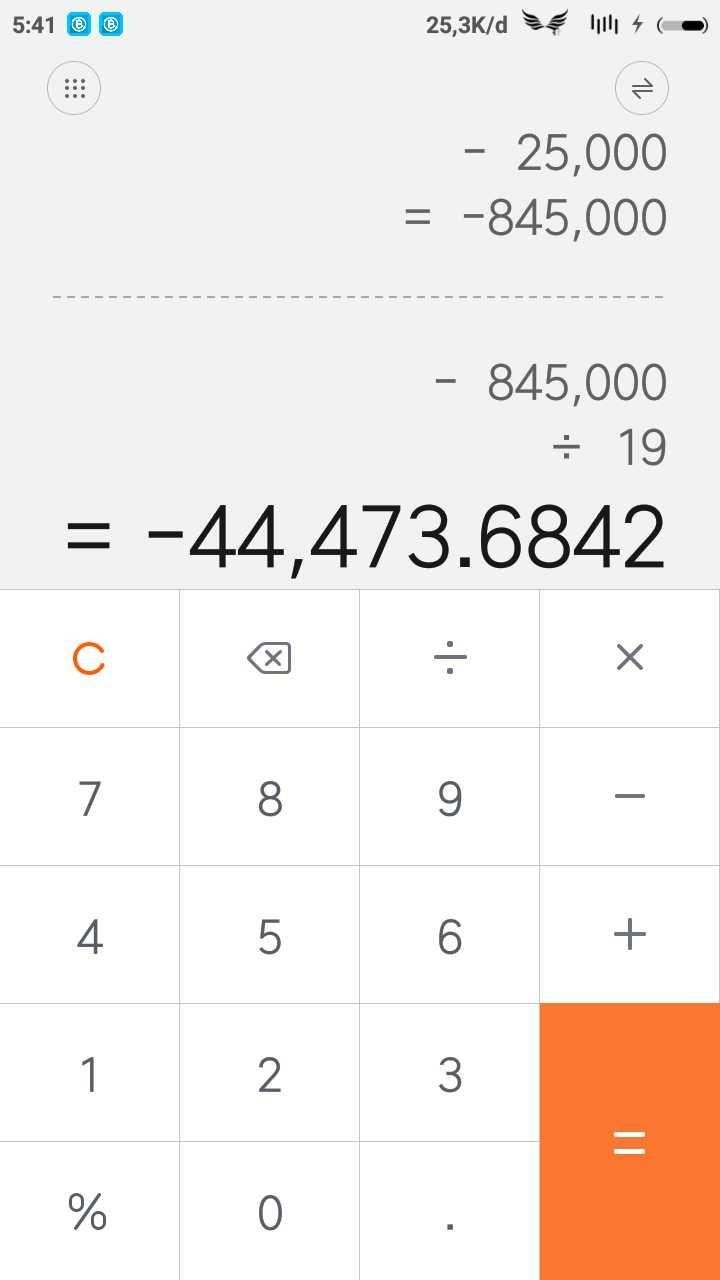Enter digit 7

90,796
